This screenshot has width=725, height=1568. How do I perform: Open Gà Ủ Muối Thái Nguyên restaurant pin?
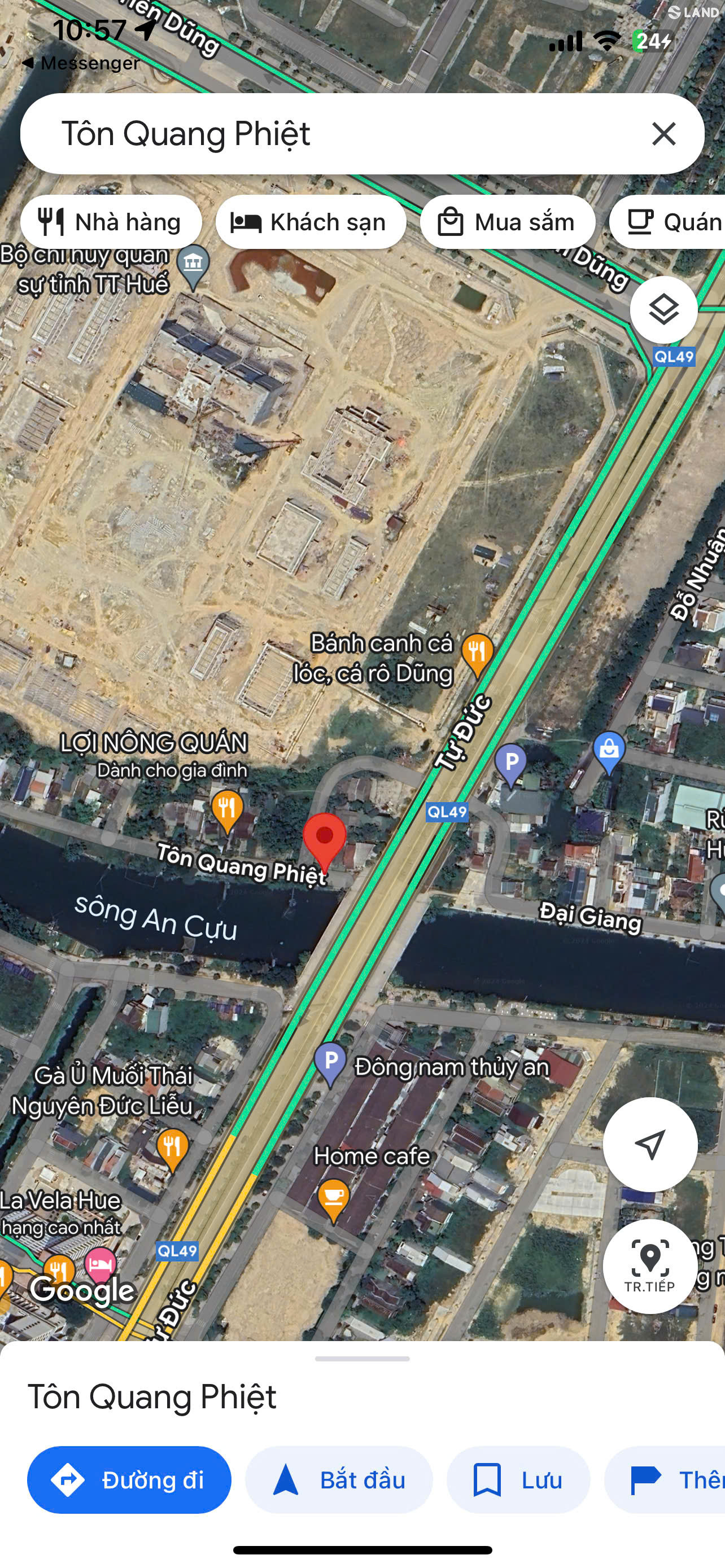[172, 1150]
